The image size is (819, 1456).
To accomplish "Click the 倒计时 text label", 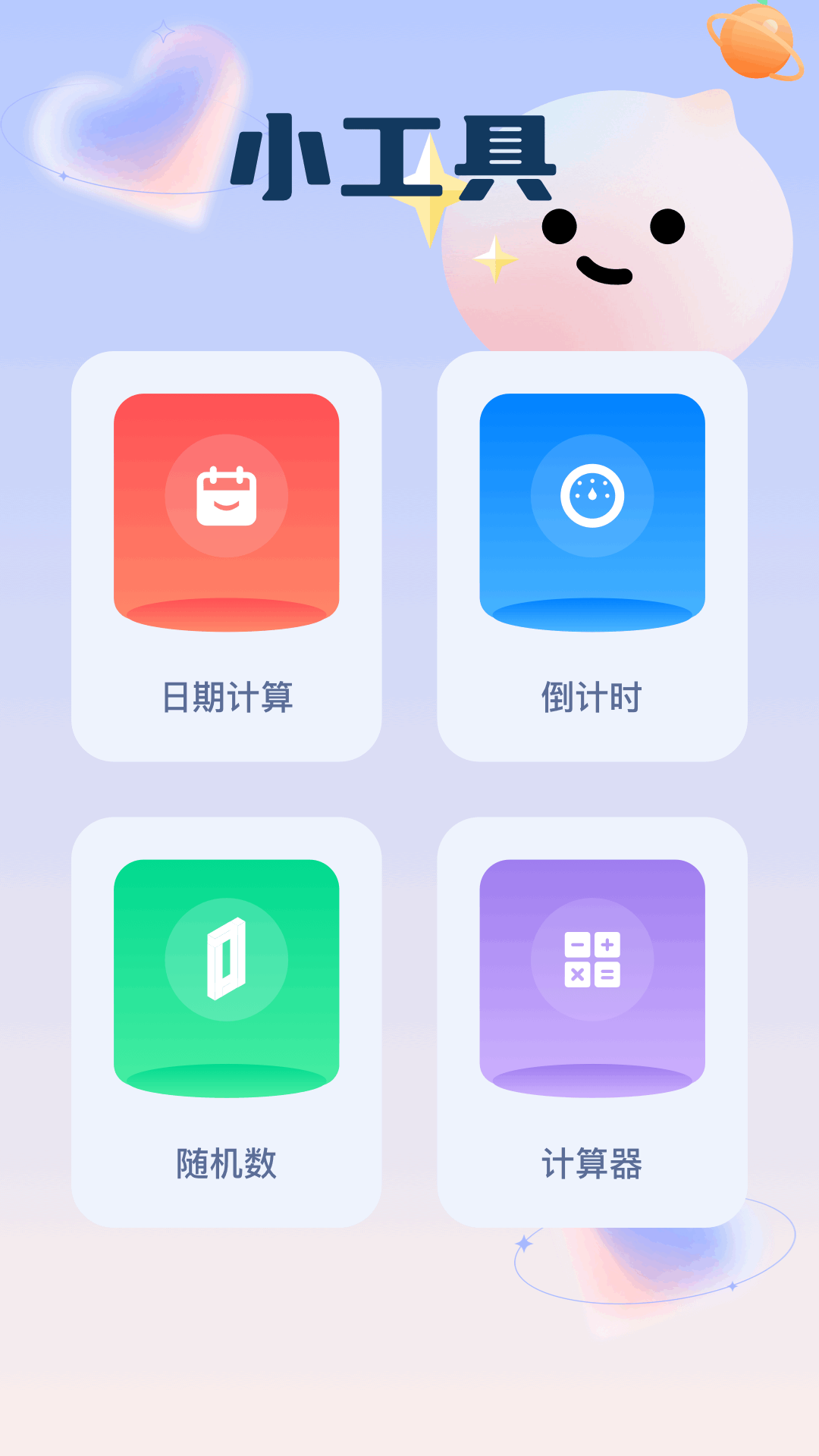I will 591,694.
